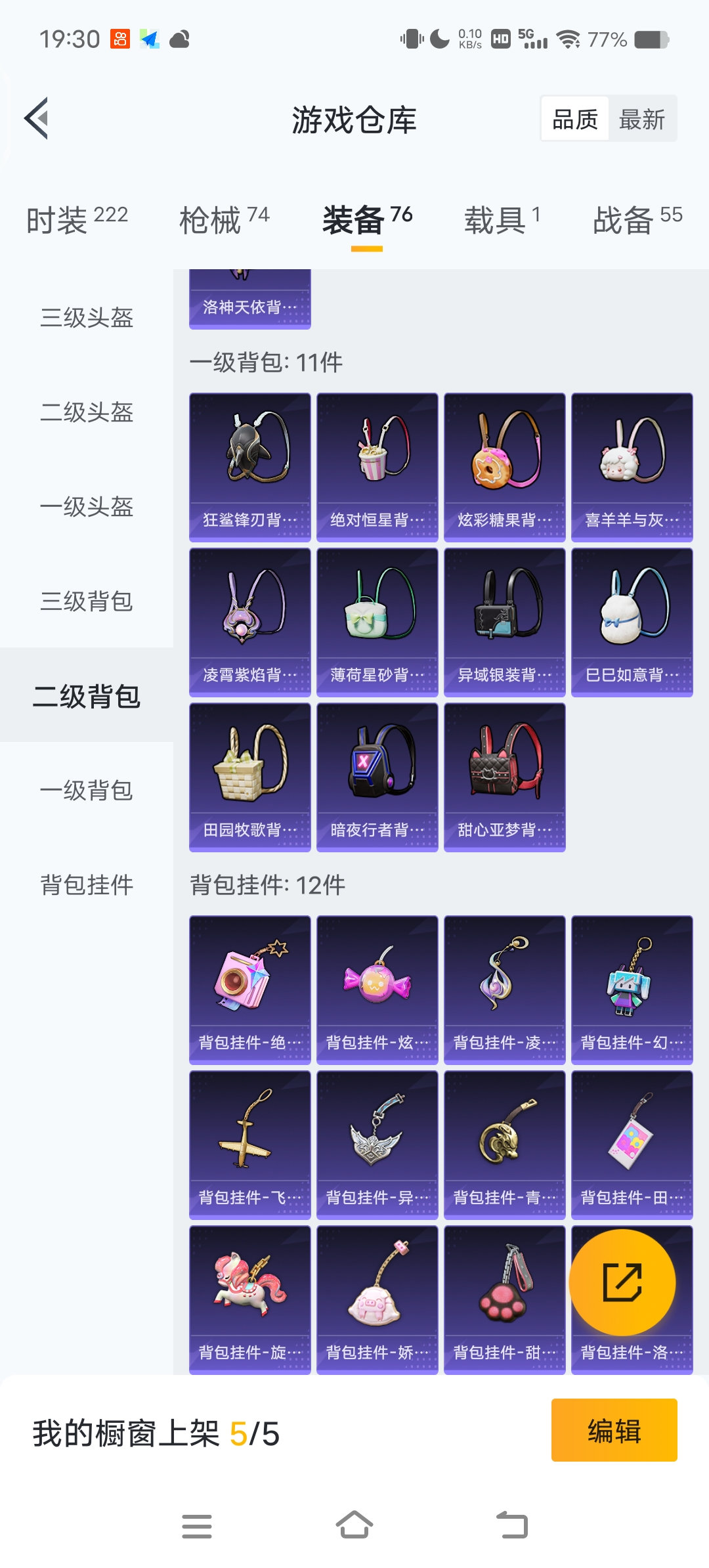Select 一级头盔 in the side list
This screenshot has width=709, height=1568.
pos(87,507)
